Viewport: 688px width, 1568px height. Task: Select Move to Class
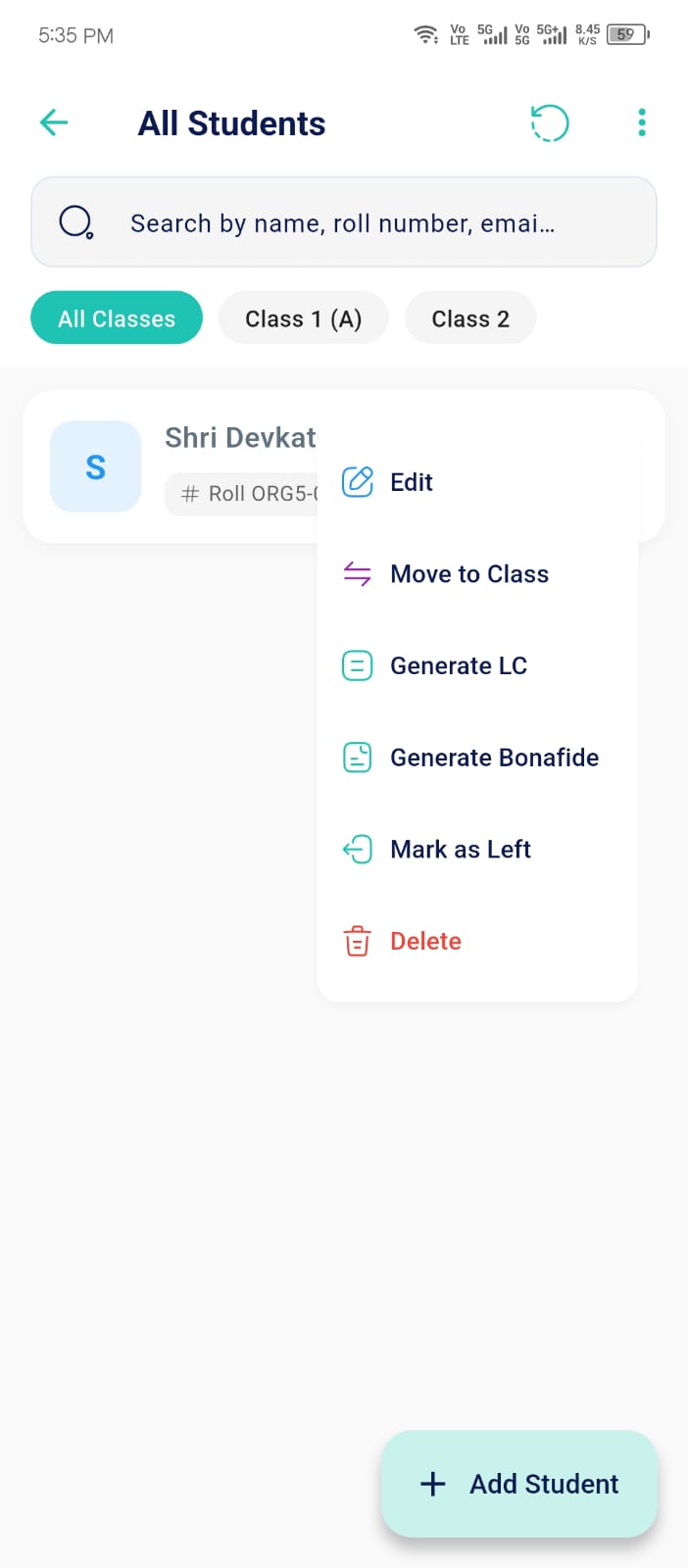pyautogui.click(x=477, y=574)
